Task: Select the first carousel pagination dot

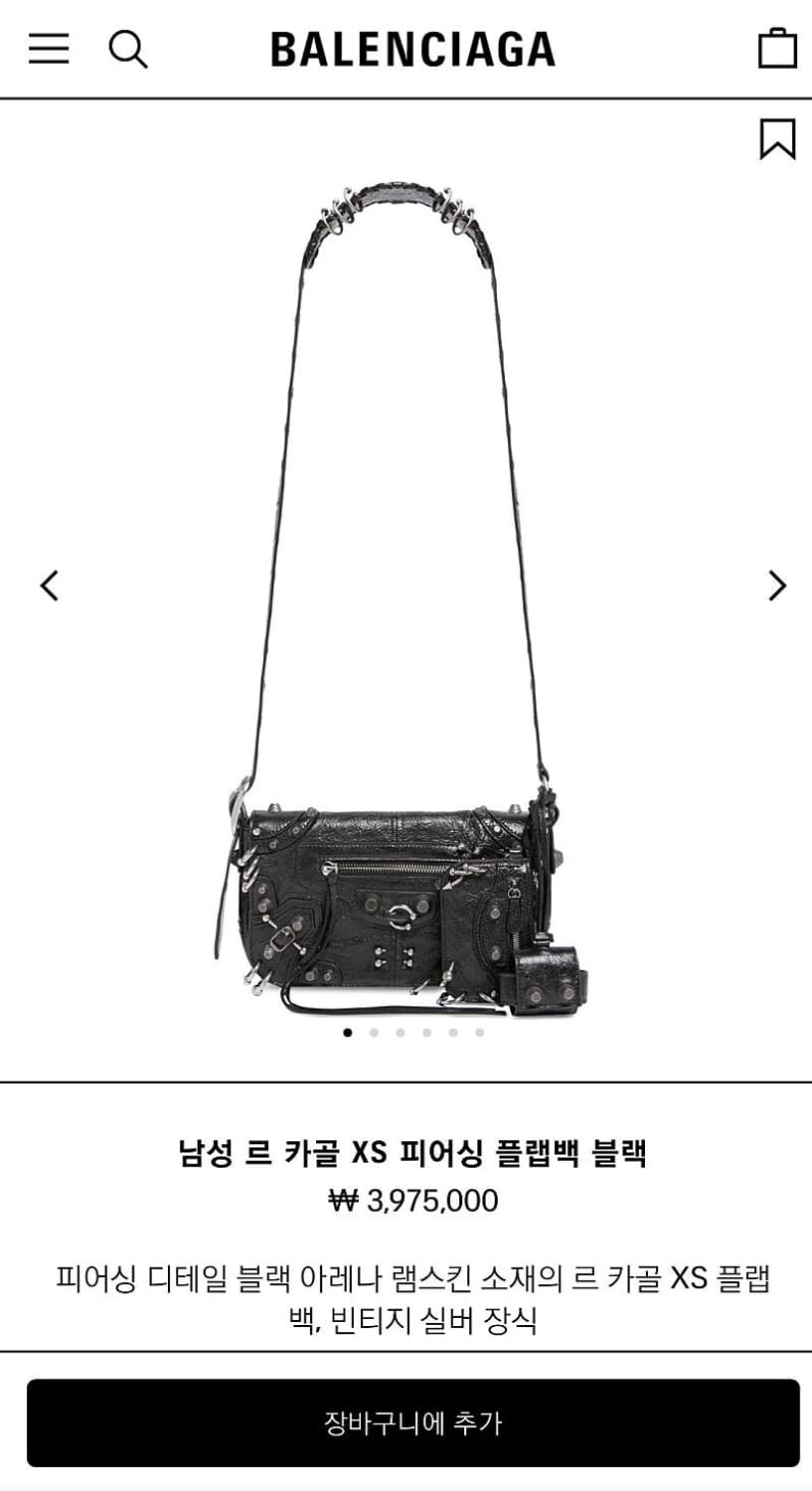Action: pyautogui.click(x=347, y=1034)
